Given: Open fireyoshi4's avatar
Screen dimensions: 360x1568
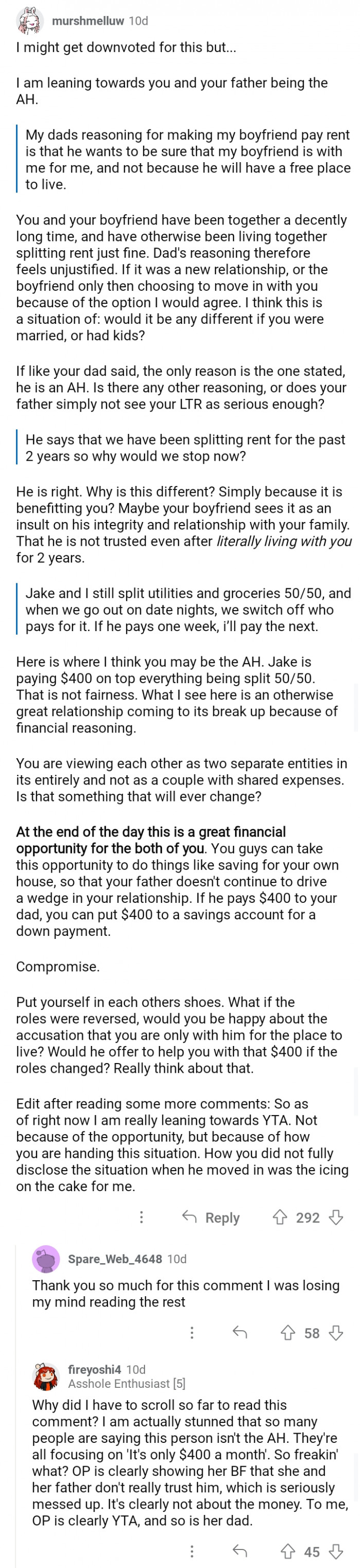Looking at the screenshot, I should pyautogui.click(x=46, y=1377).
